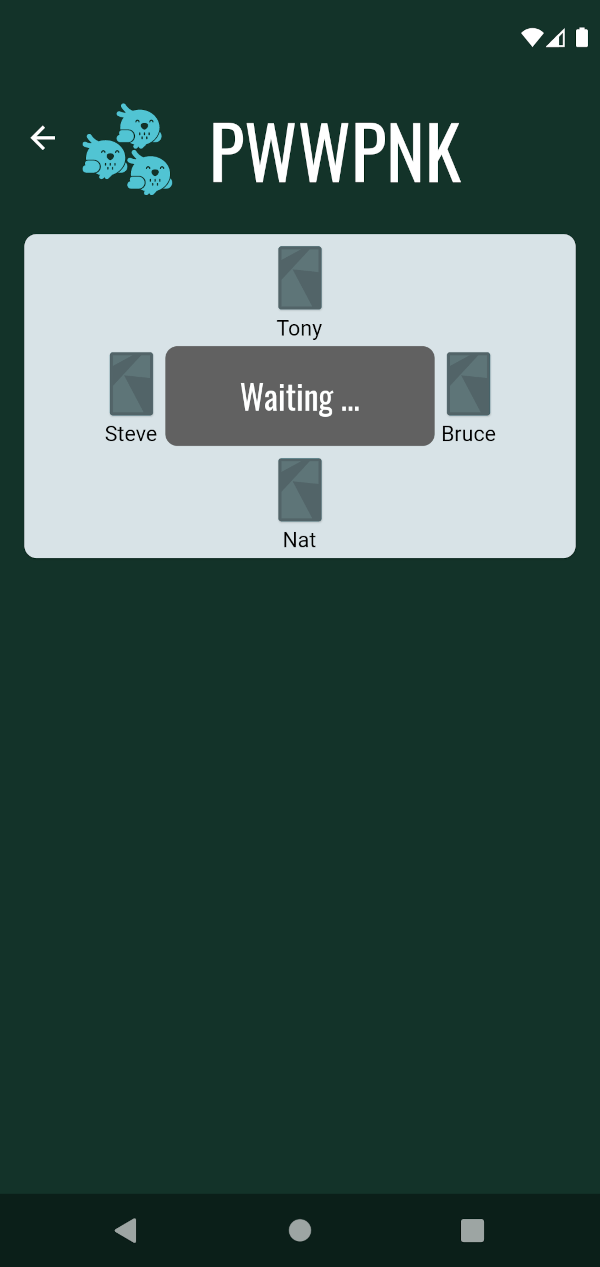Tap the system back button

126,1230
